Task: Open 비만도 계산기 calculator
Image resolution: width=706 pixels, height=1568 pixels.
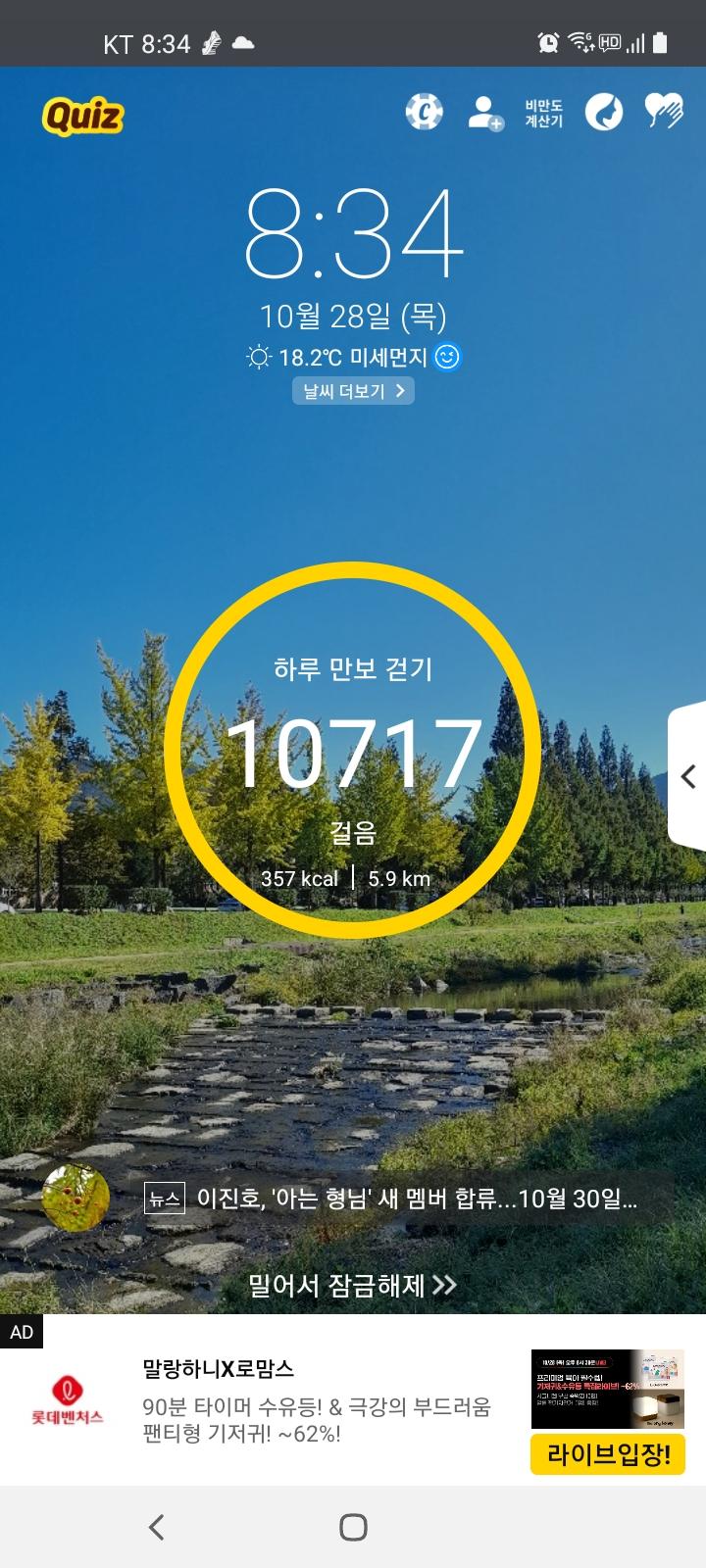Action: click(x=543, y=113)
